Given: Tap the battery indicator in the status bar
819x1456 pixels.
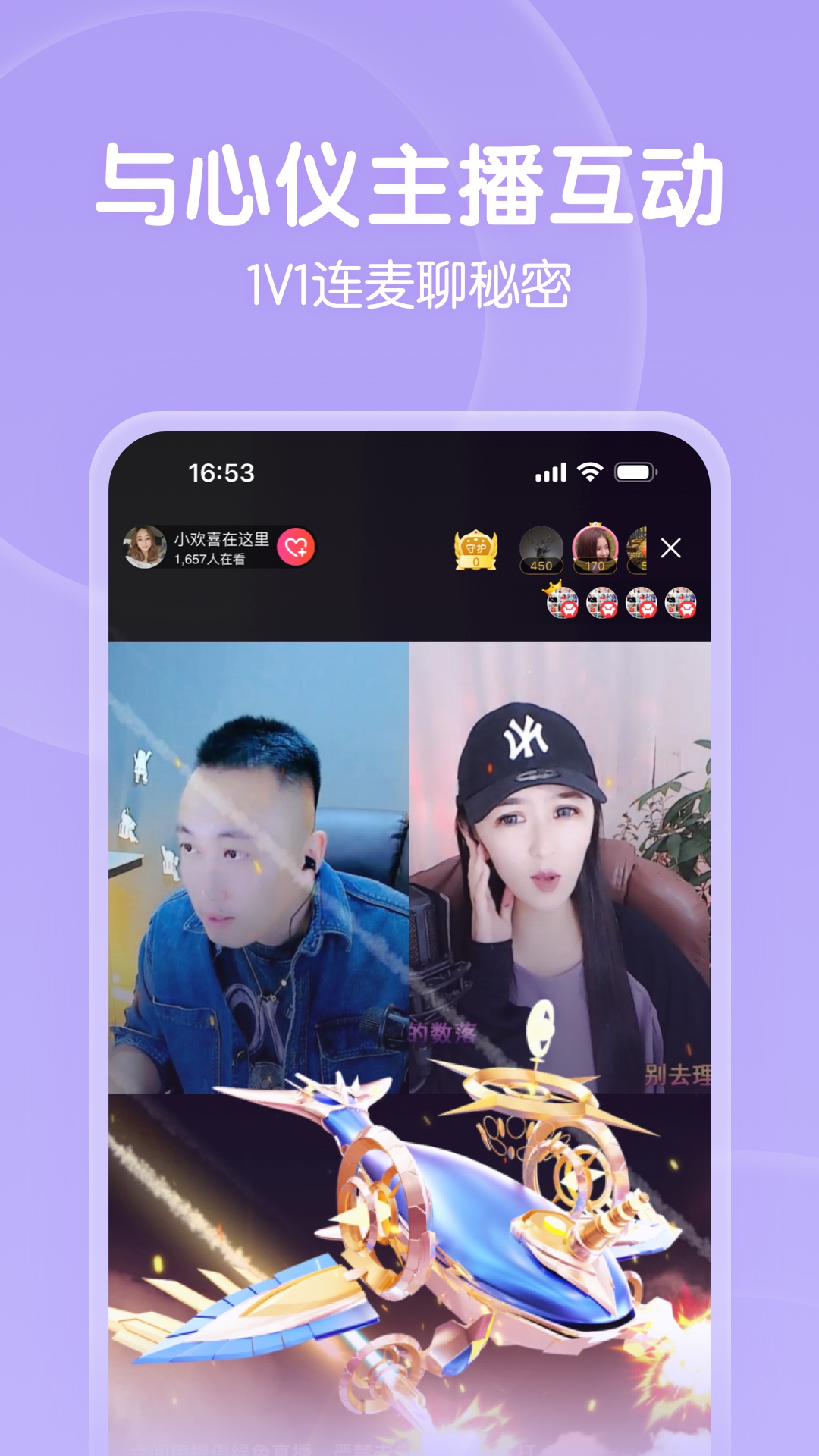Looking at the screenshot, I should coord(637,472).
